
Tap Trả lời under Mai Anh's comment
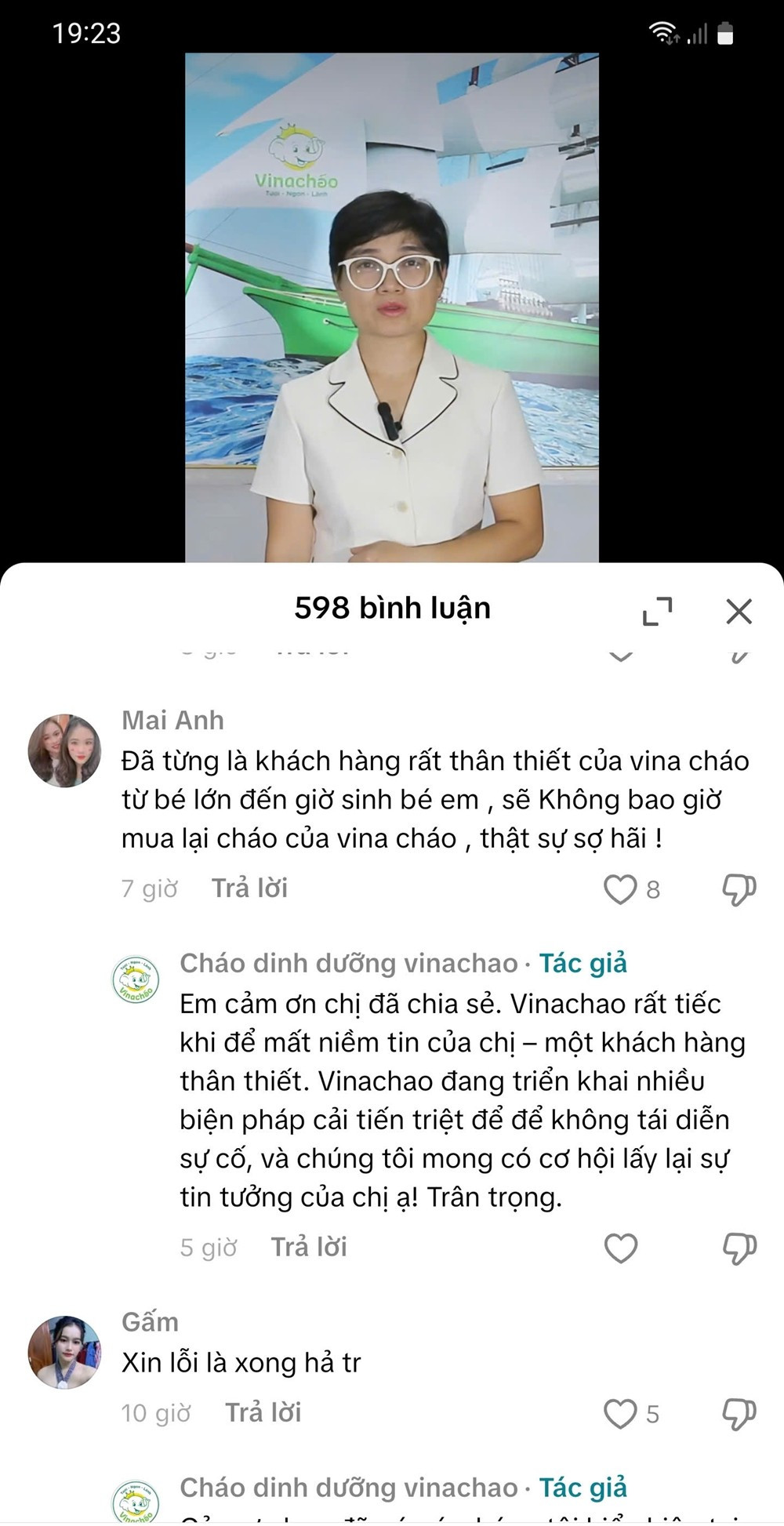[249, 887]
